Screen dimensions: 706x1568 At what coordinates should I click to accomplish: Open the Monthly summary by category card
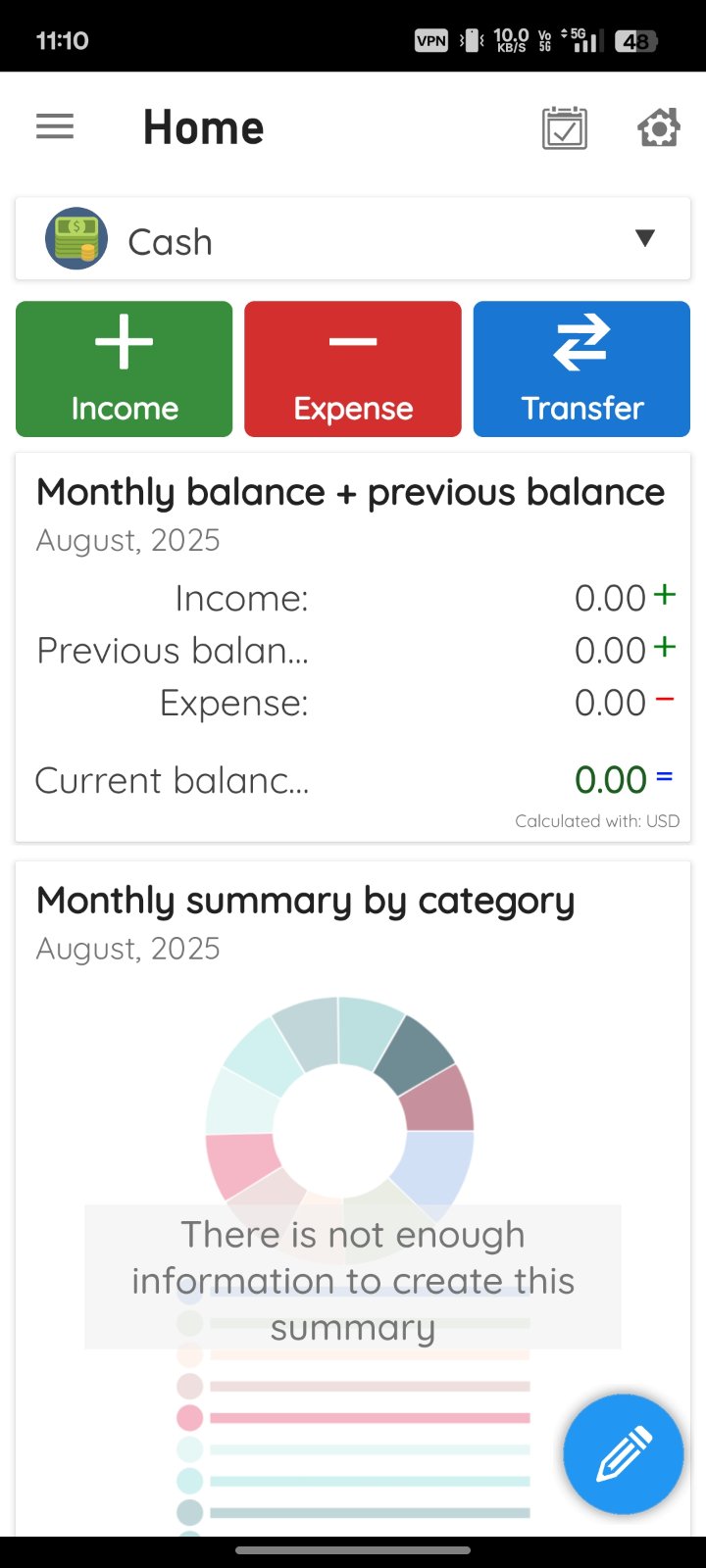(353, 1198)
